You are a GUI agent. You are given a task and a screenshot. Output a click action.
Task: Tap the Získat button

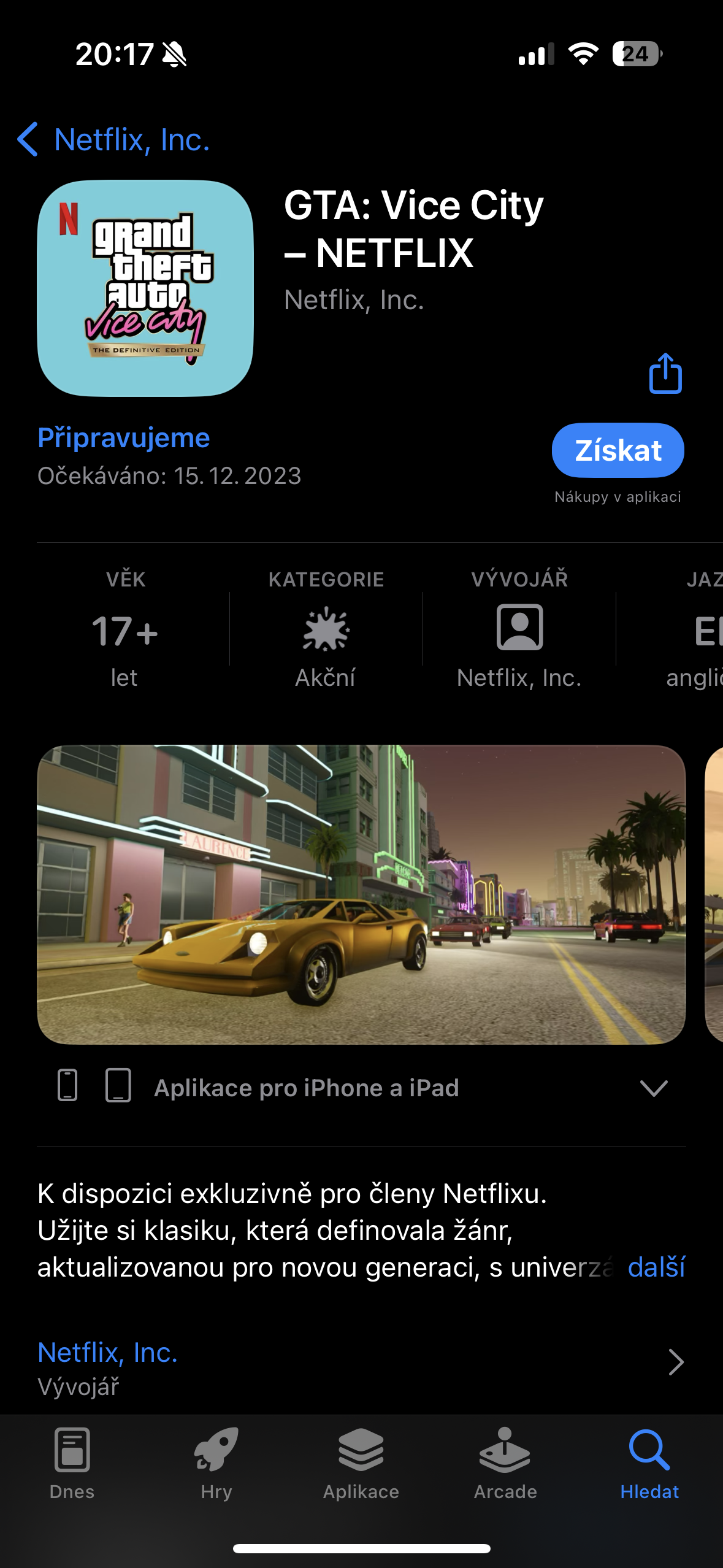point(617,450)
